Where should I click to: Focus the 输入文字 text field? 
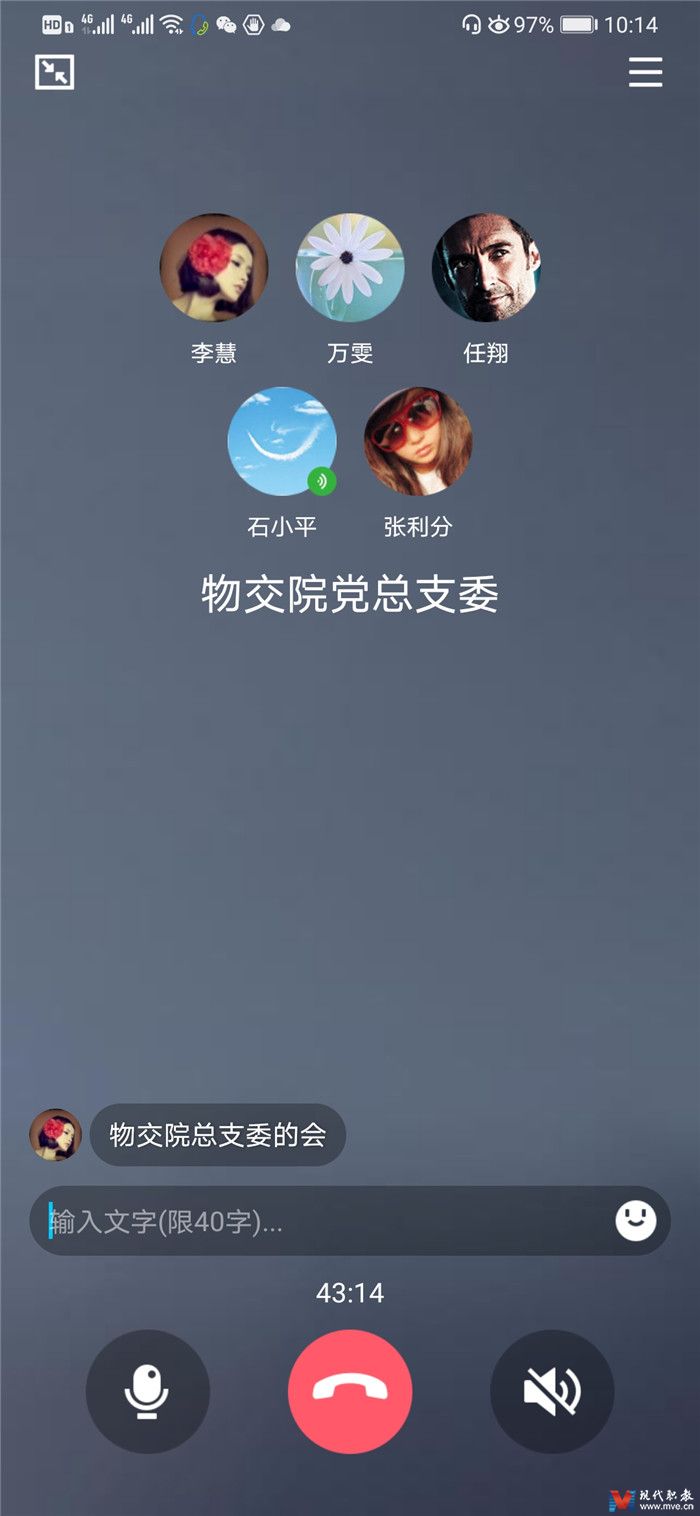coord(320,1221)
